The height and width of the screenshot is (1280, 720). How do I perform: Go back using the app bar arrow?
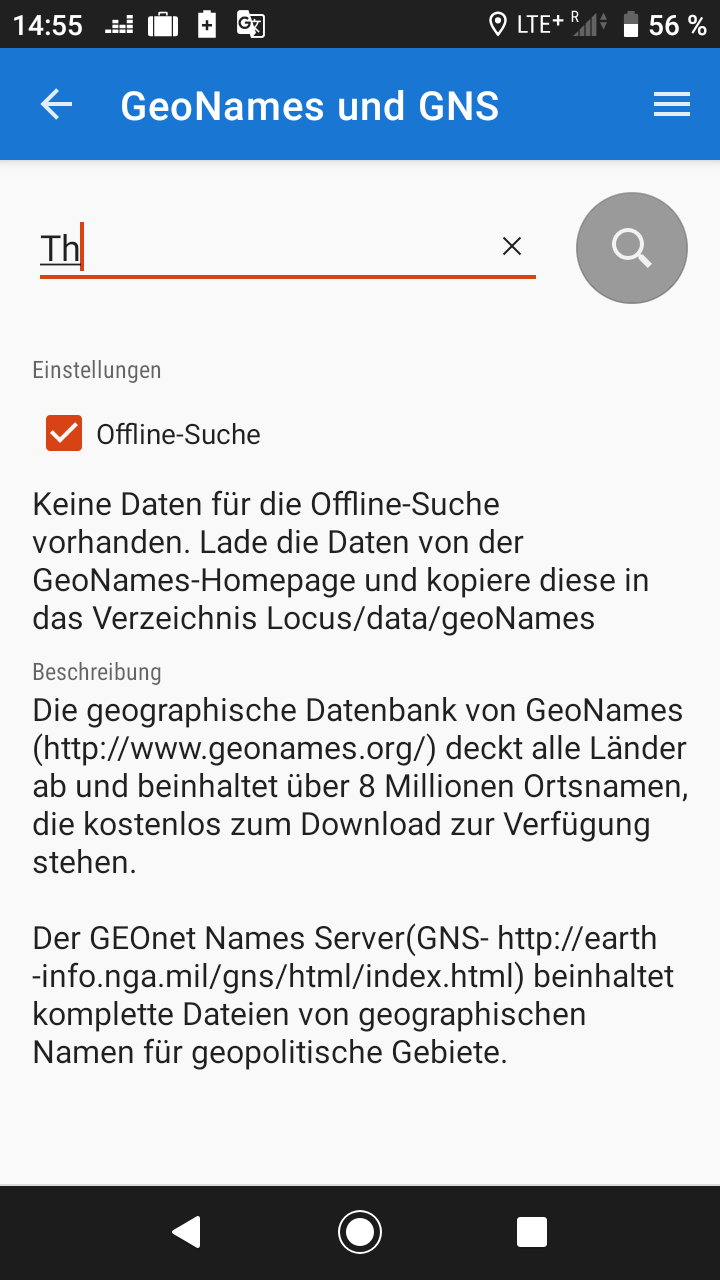[x=57, y=105]
